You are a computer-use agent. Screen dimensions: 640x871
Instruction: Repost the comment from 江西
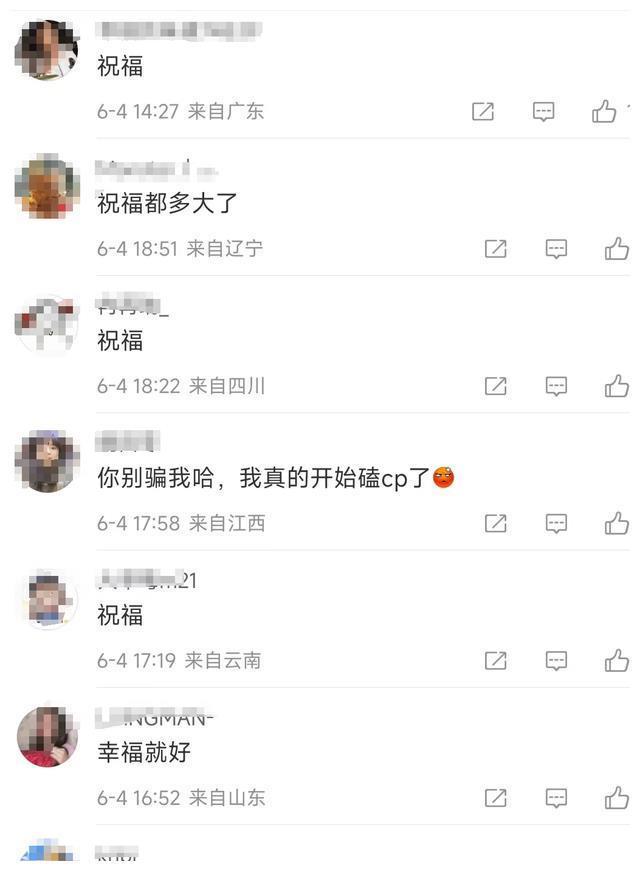[495, 522]
